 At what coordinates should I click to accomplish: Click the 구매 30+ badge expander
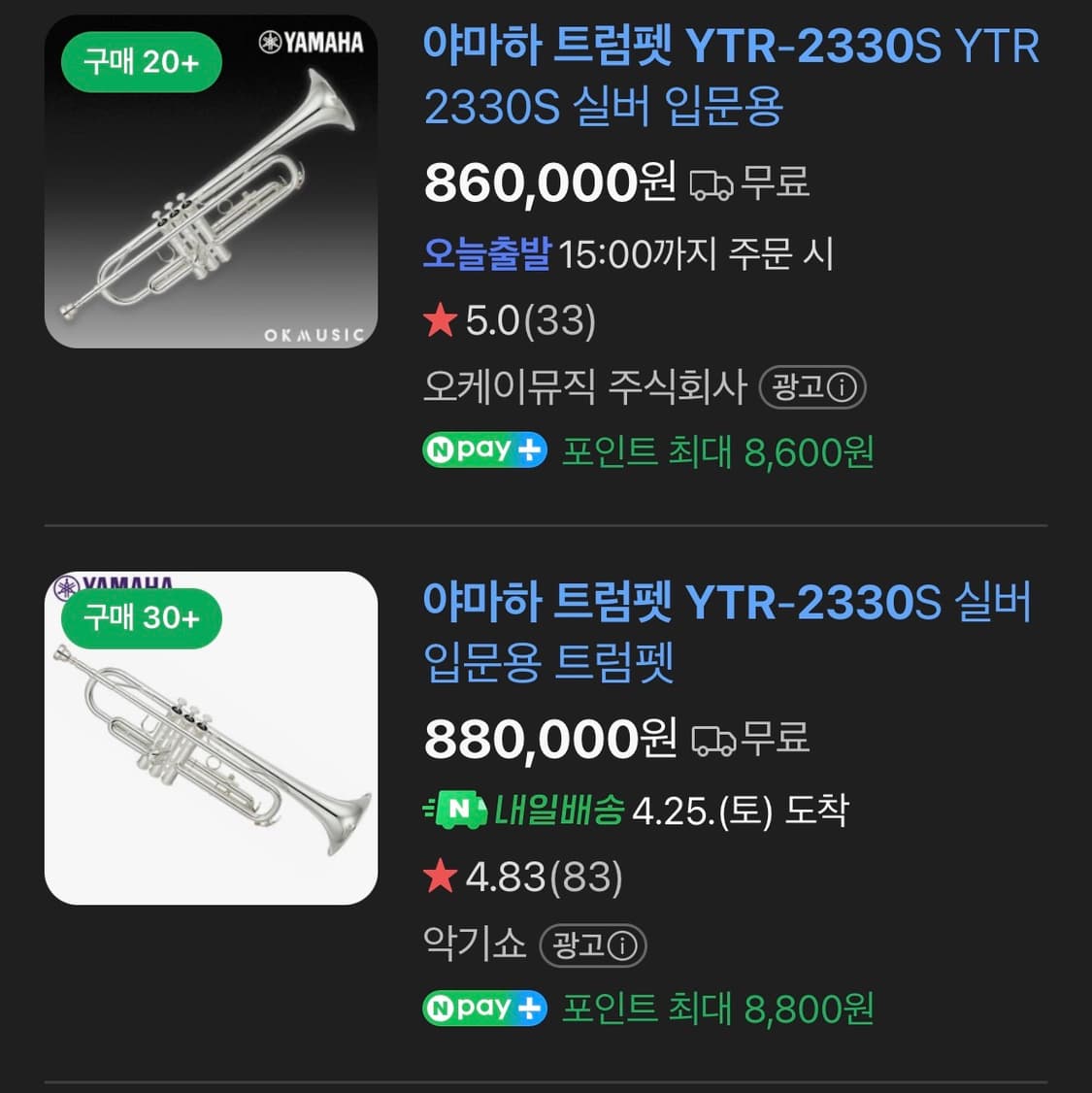click(139, 618)
